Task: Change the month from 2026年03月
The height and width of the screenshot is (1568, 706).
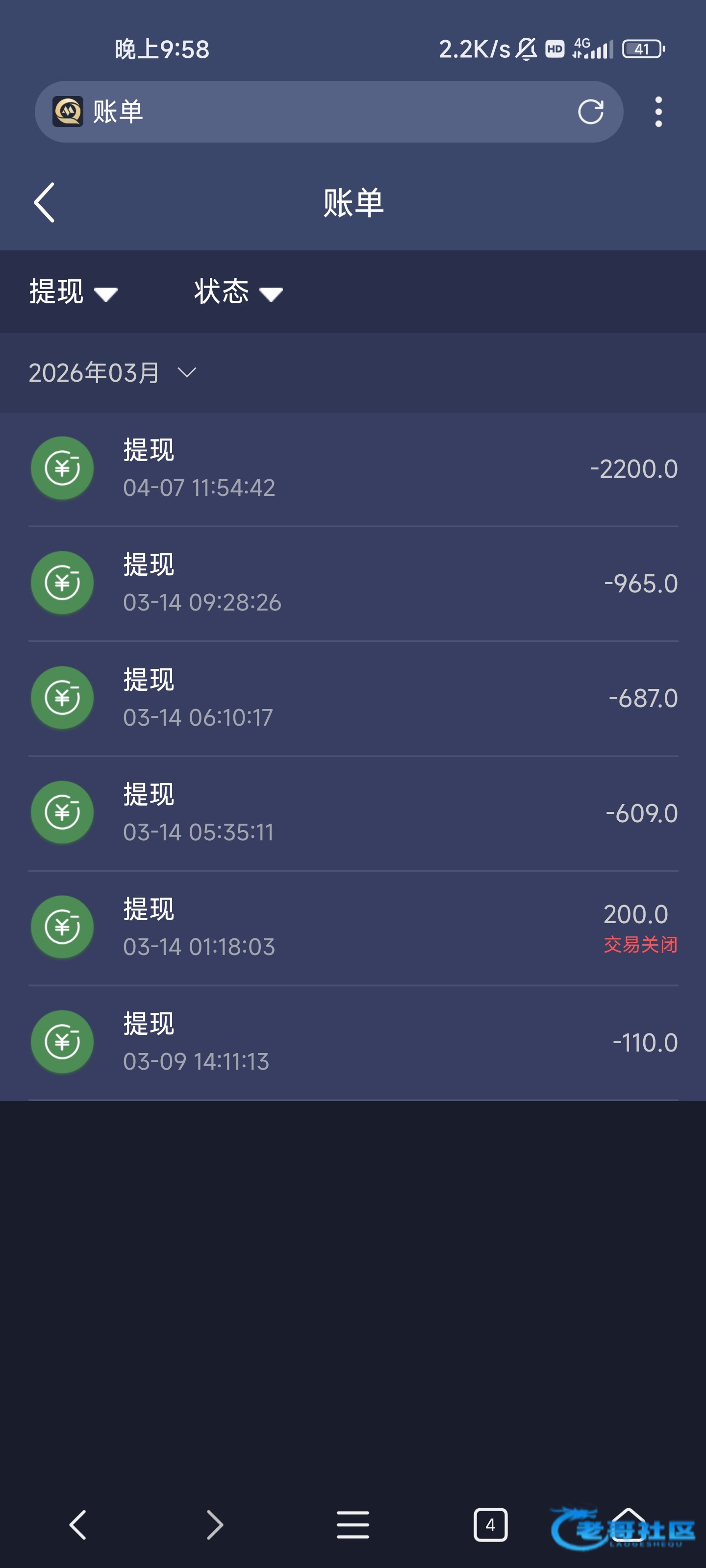Action: point(113,372)
